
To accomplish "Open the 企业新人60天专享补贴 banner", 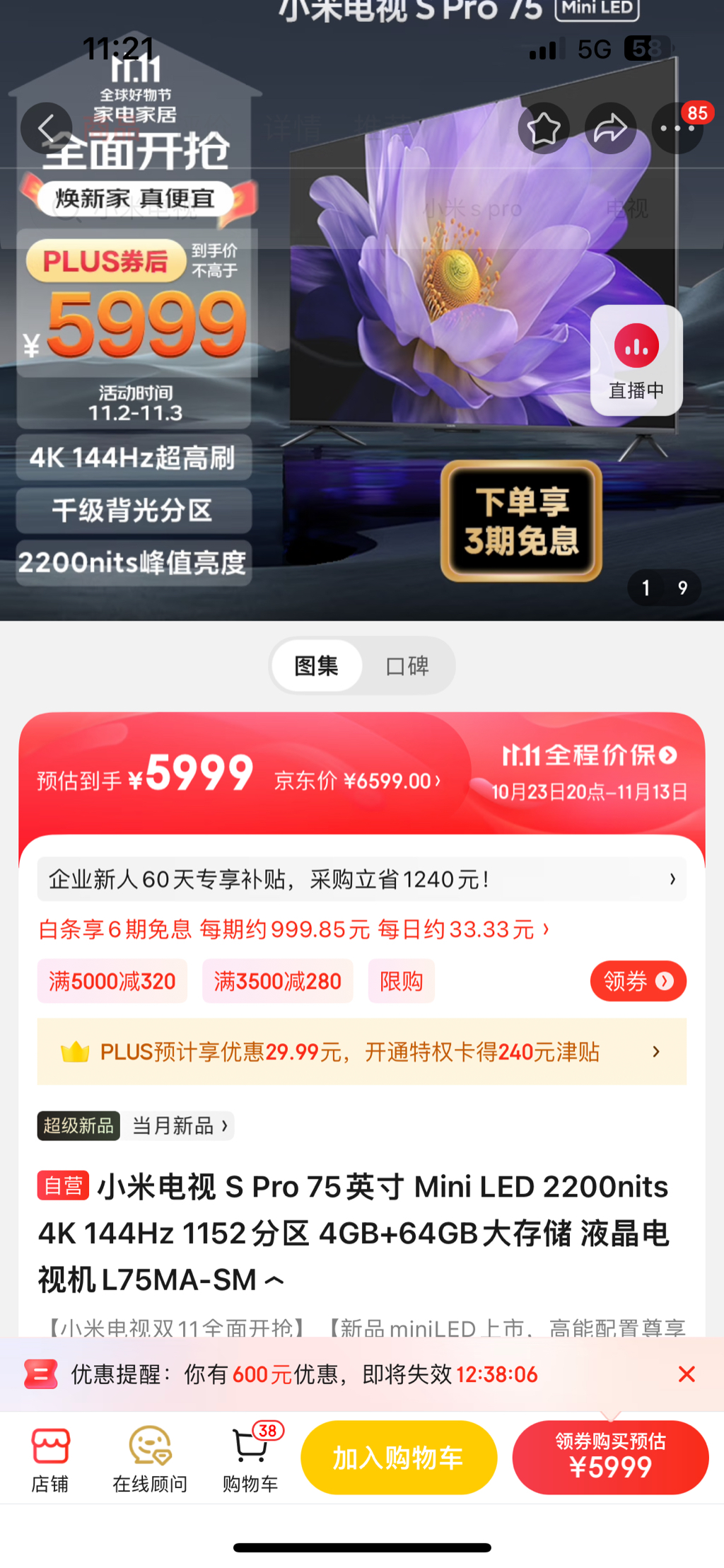I will point(362,879).
